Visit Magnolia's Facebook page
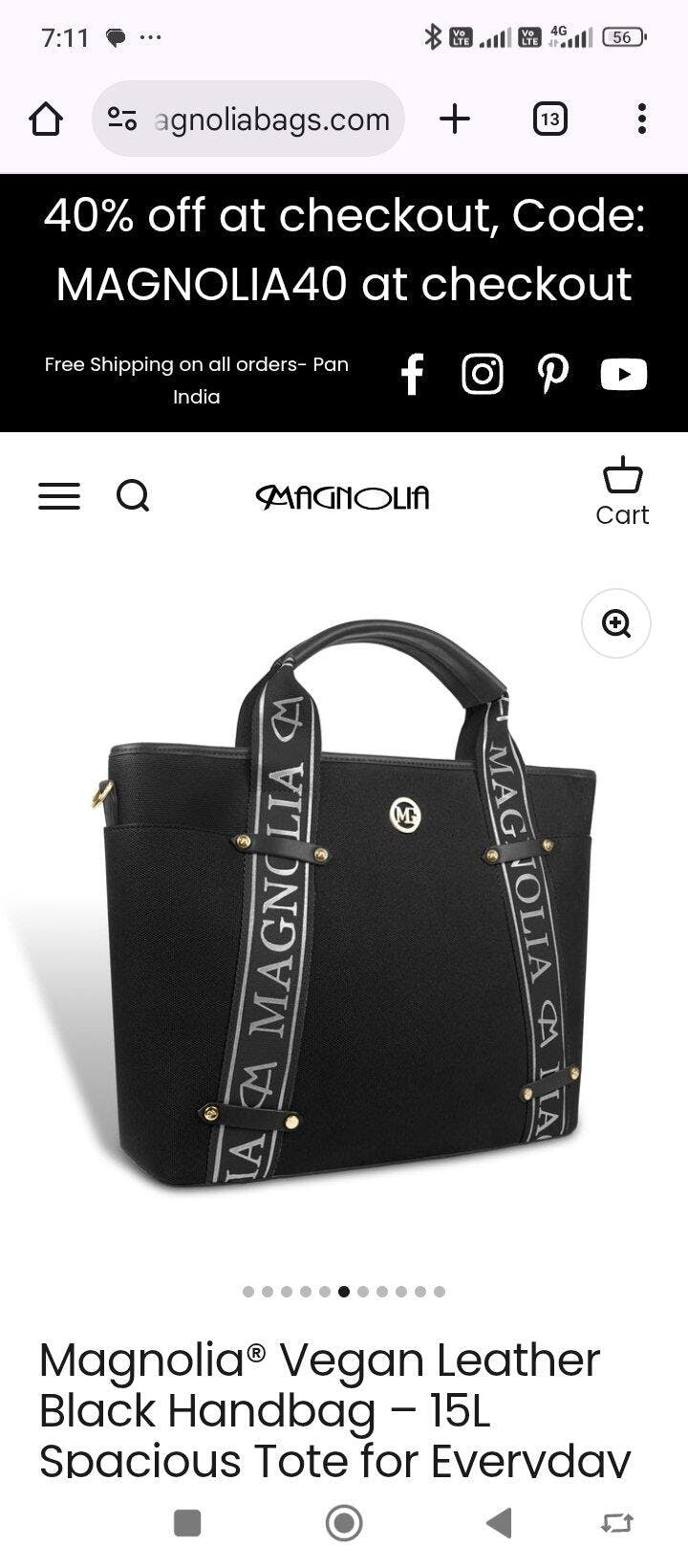688x1568 pixels. (412, 374)
